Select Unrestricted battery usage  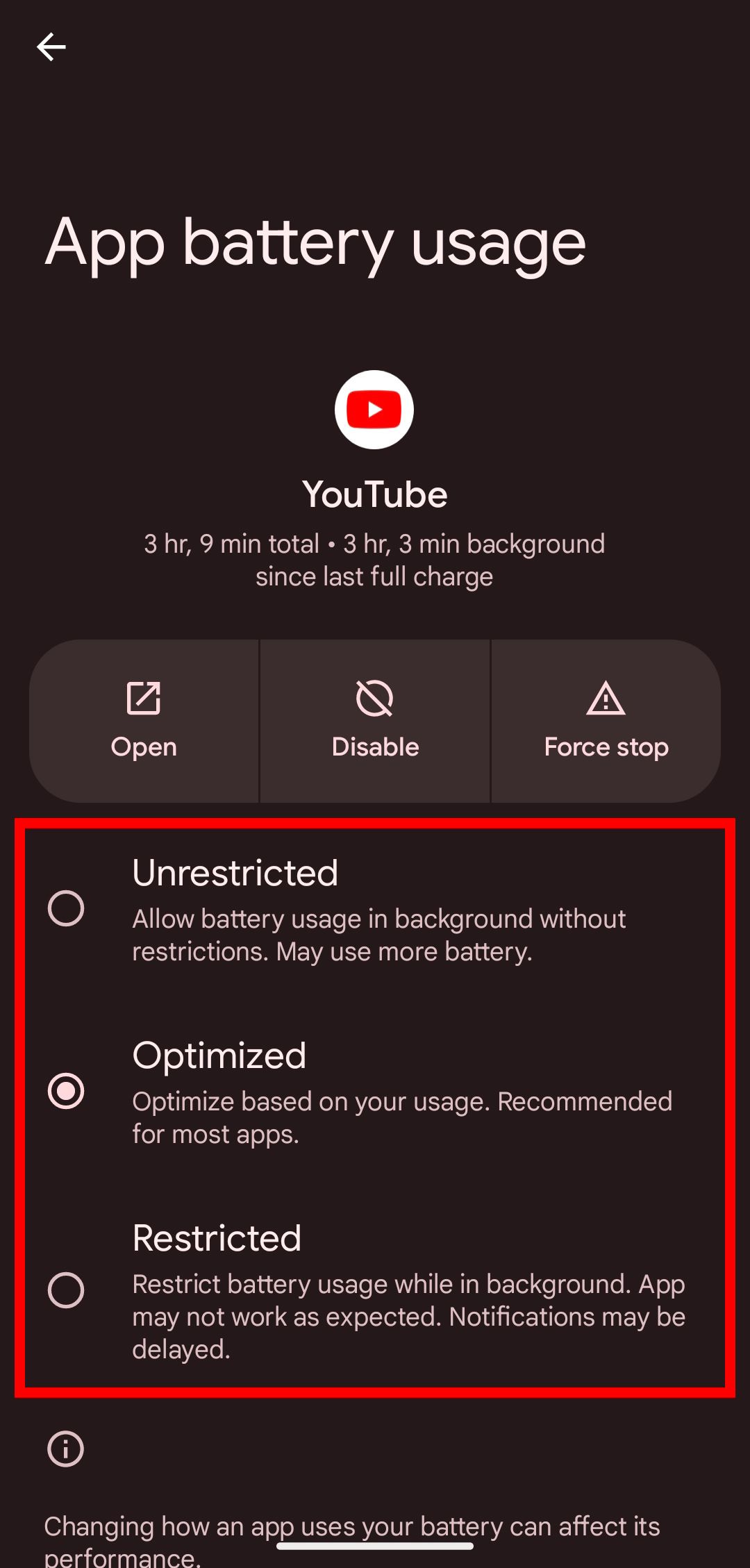(x=375, y=908)
